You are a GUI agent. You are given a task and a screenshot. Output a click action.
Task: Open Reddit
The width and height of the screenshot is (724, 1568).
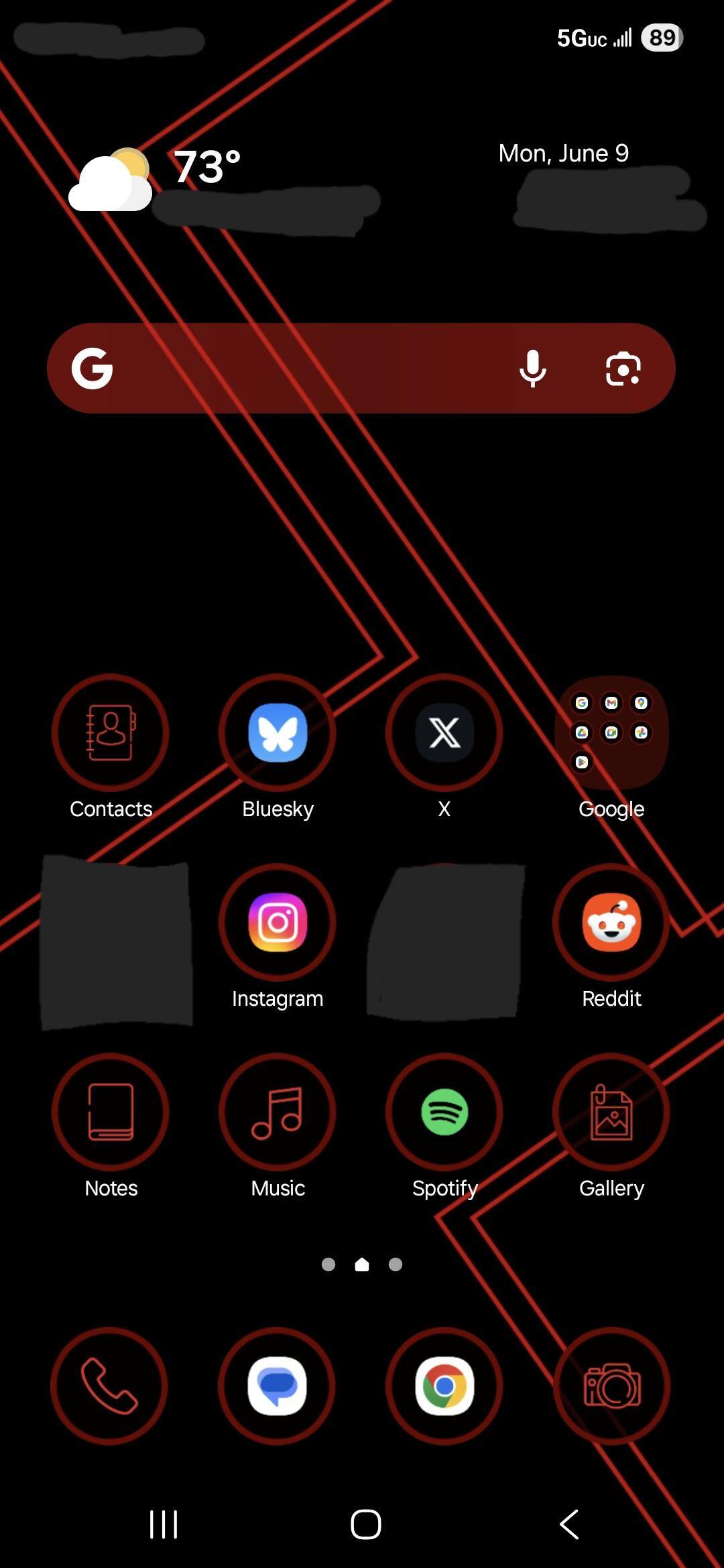pos(611,922)
